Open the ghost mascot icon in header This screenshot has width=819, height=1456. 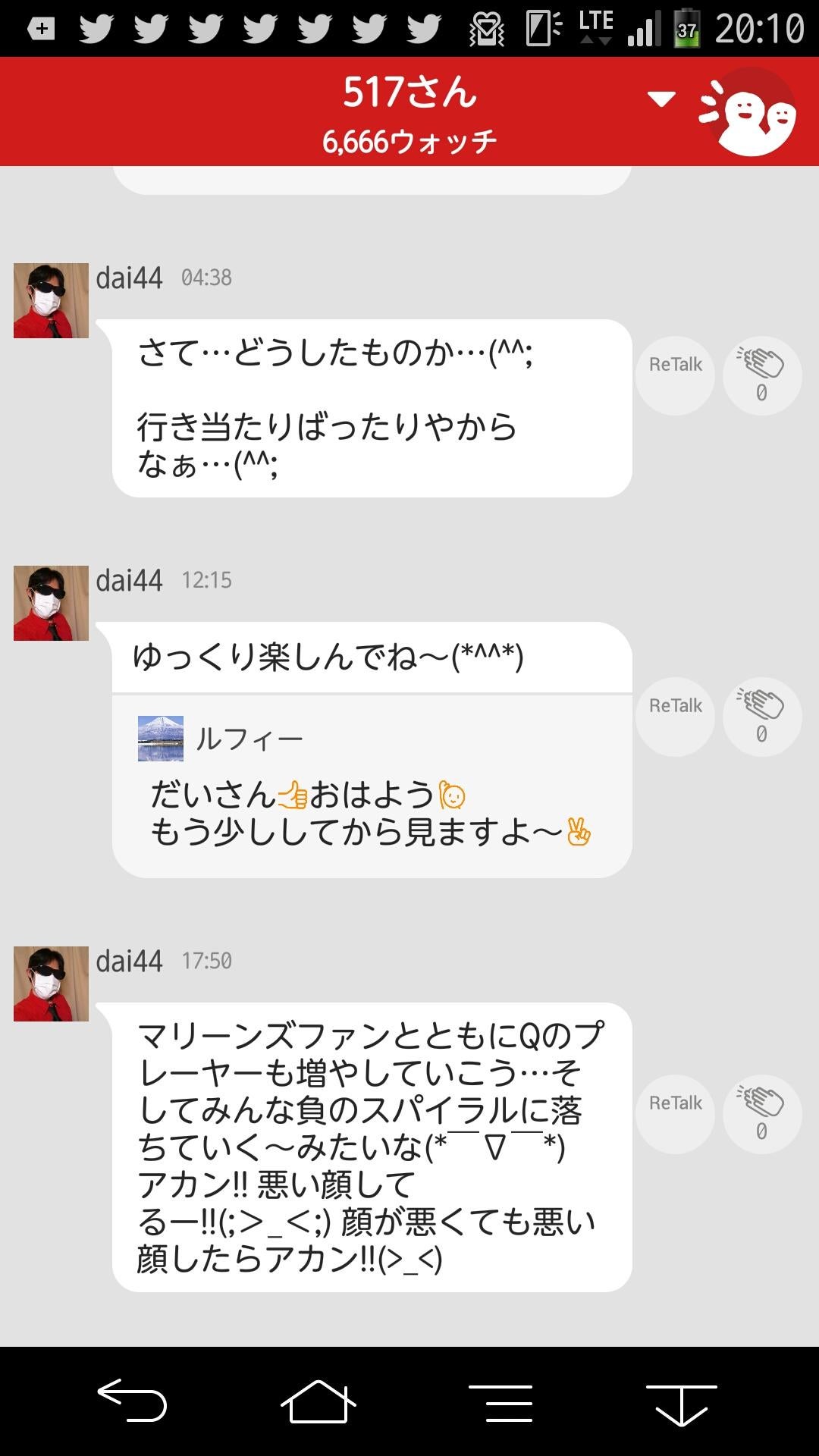(x=748, y=112)
